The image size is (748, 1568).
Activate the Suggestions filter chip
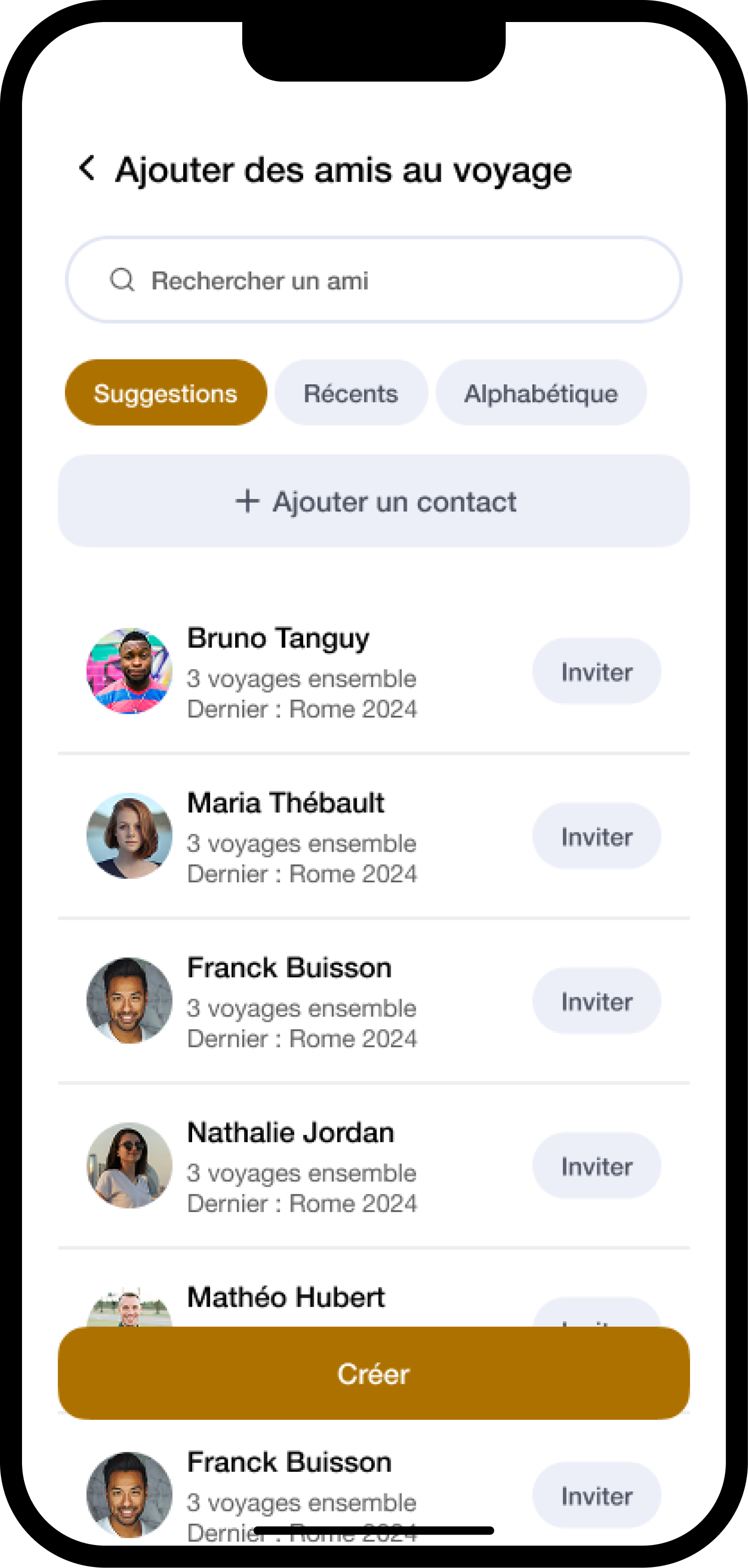click(x=165, y=392)
